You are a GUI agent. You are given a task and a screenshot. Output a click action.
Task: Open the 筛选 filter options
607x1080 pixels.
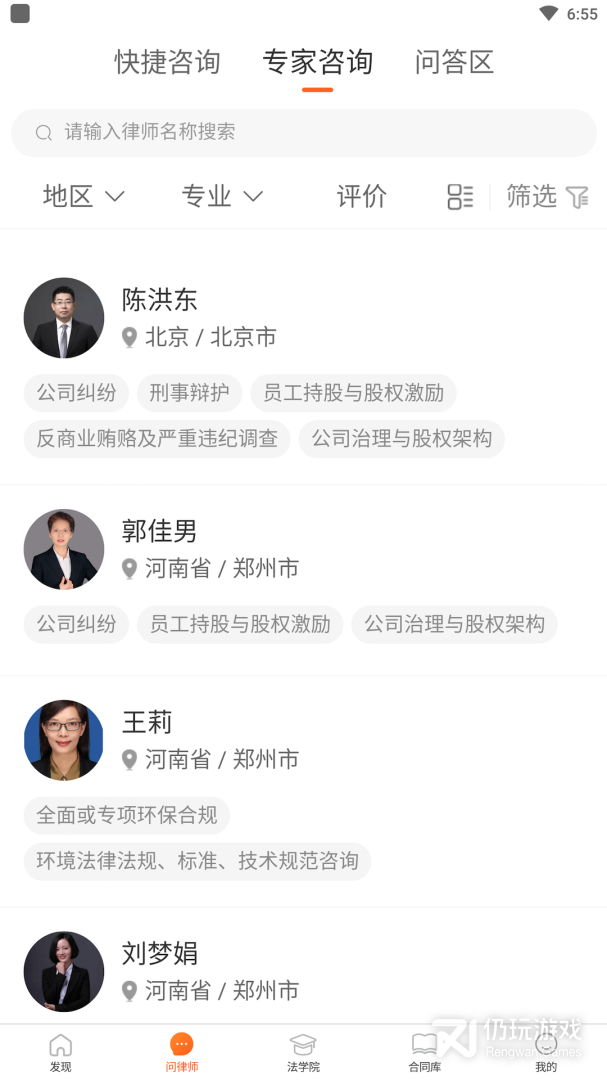[x=546, y=196]
